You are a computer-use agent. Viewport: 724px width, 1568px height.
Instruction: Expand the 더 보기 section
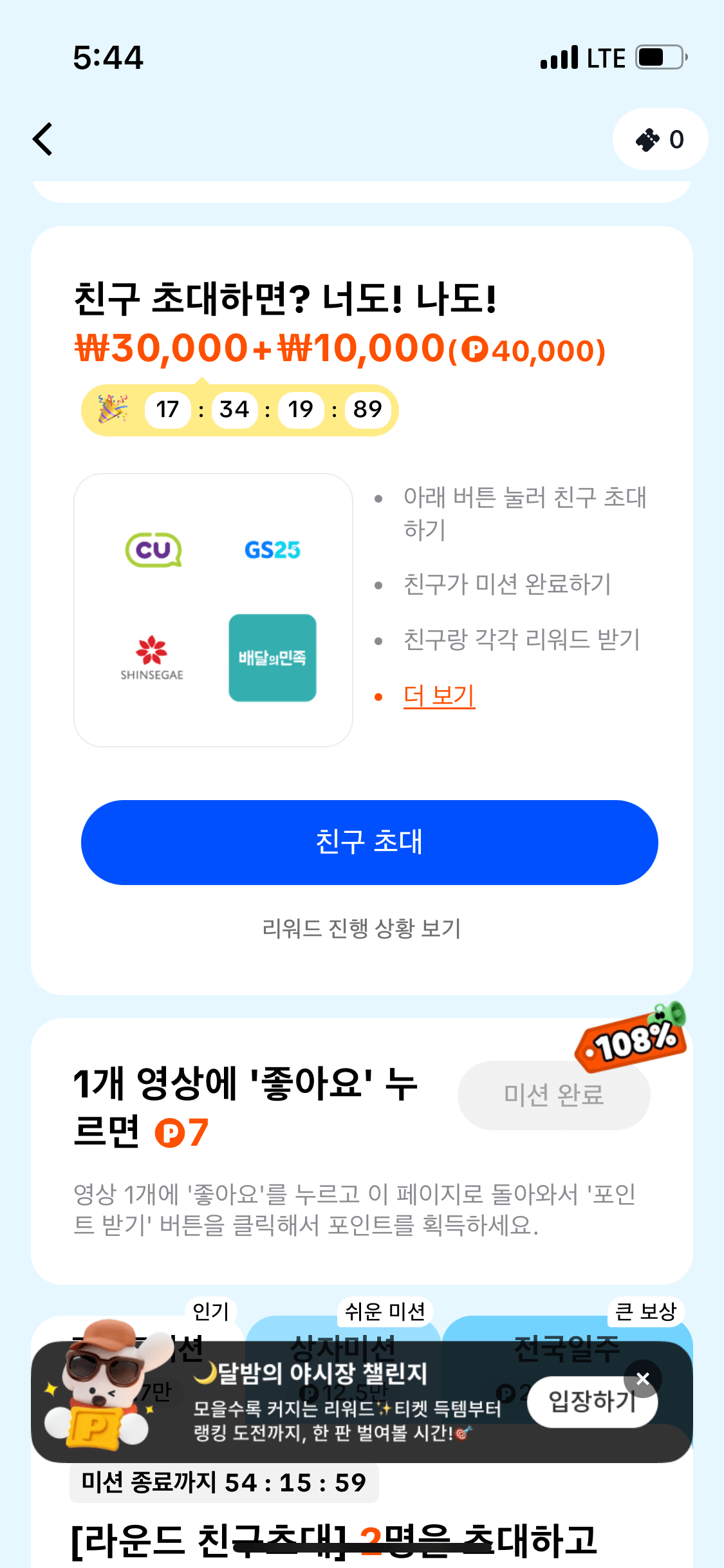tap(440, 696)
